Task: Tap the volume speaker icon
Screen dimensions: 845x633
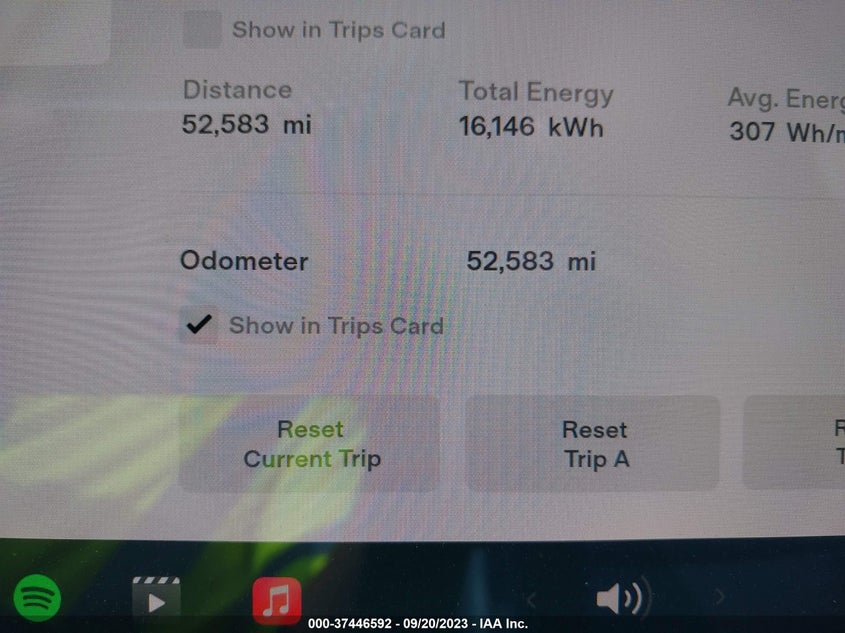Action: pyautogui.click(x=620, y=597)
